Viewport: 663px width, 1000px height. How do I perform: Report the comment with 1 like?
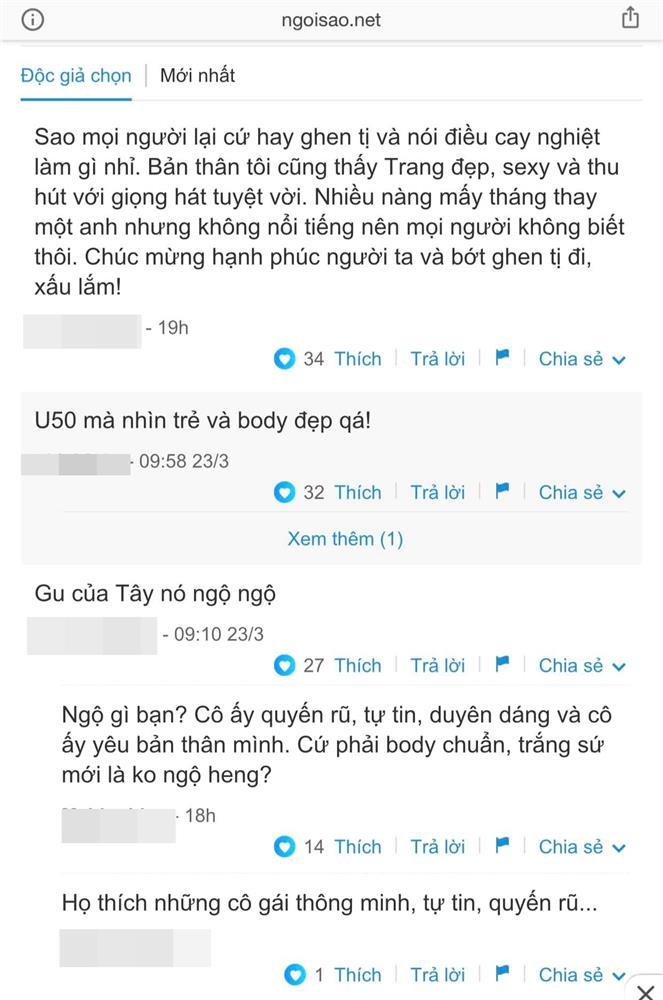pos(502,973)
